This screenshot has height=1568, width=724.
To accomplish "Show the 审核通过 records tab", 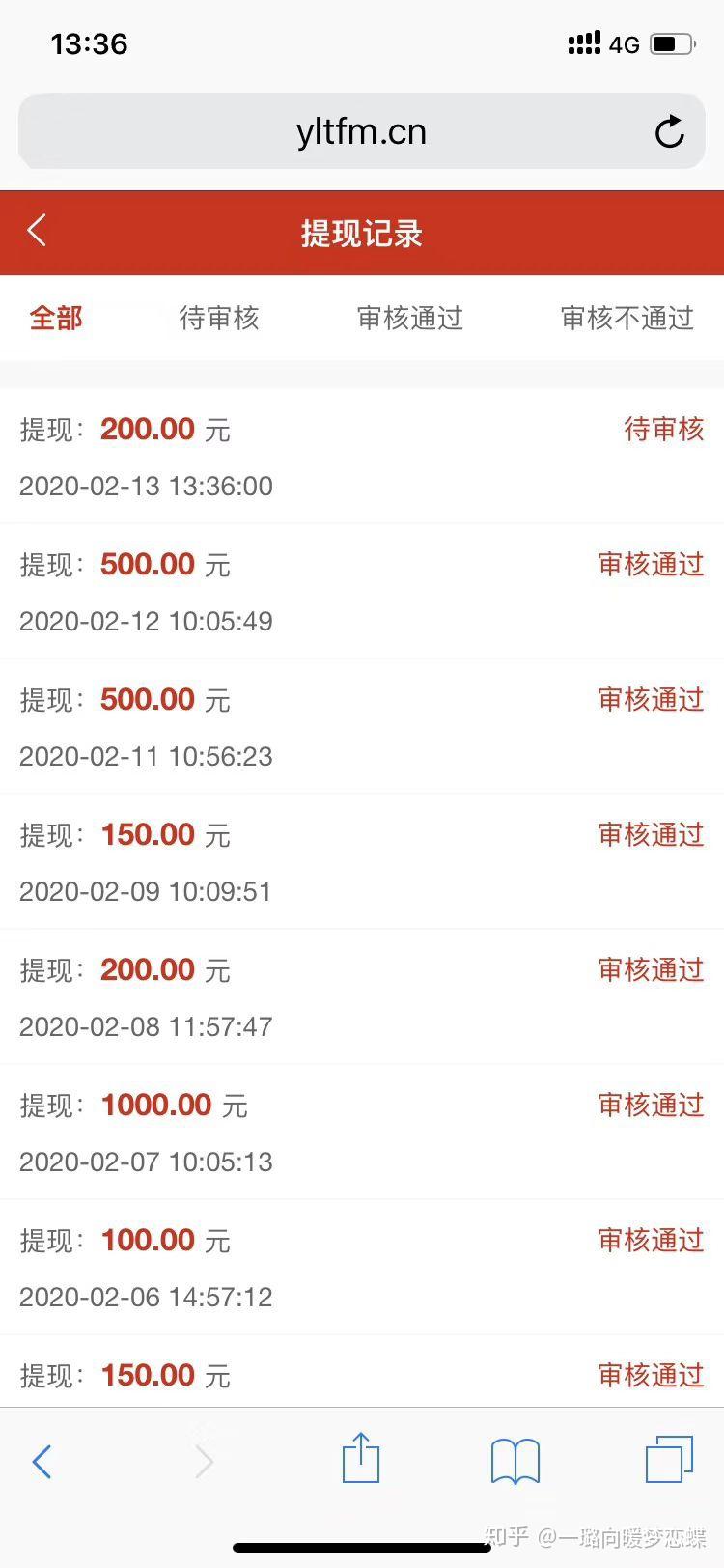I will tap(410, 318).
